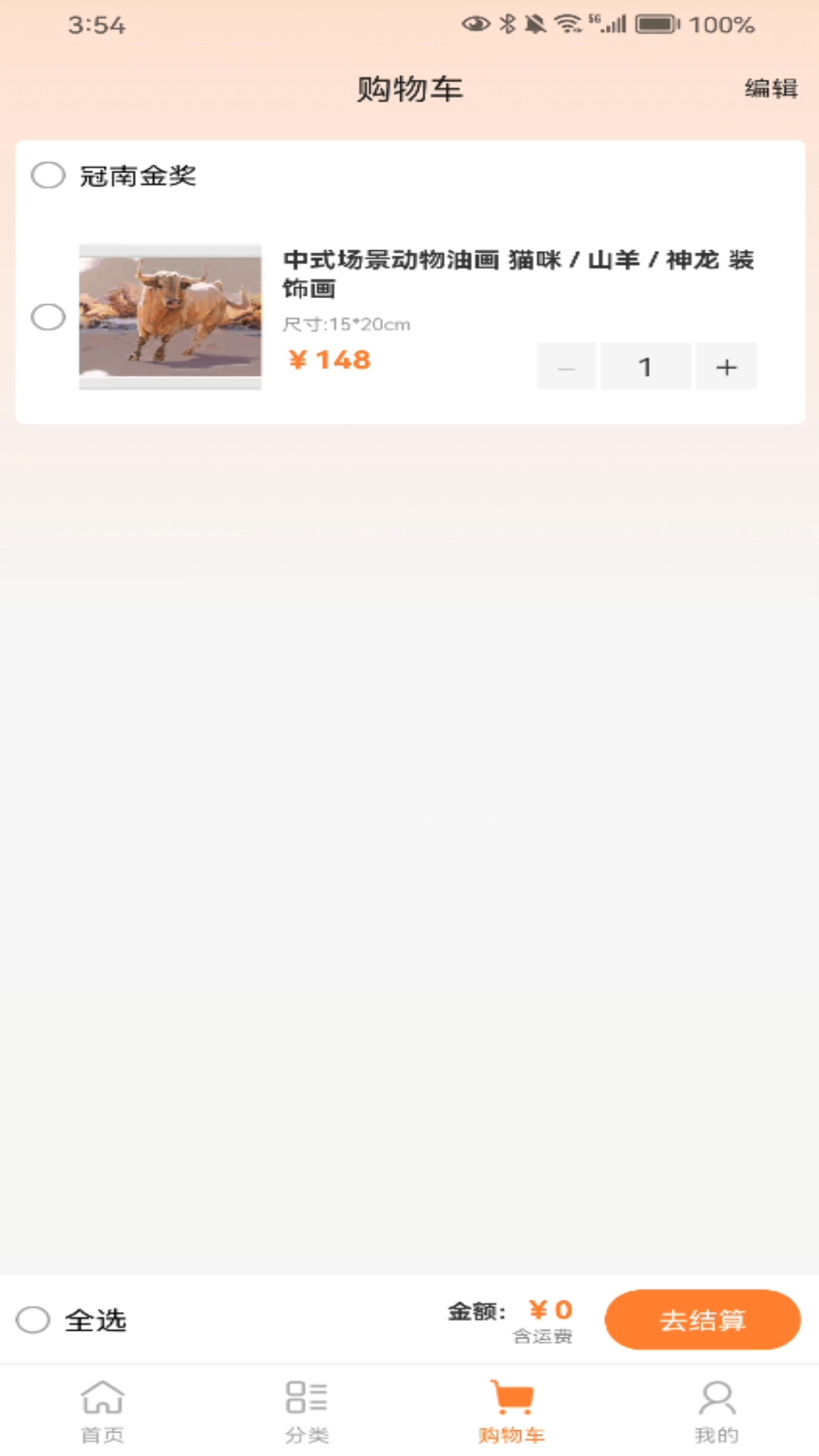Check the 中式场景动物油画 item checkbox
This screenshot has width=819, height=1456.
coord(48,317)
